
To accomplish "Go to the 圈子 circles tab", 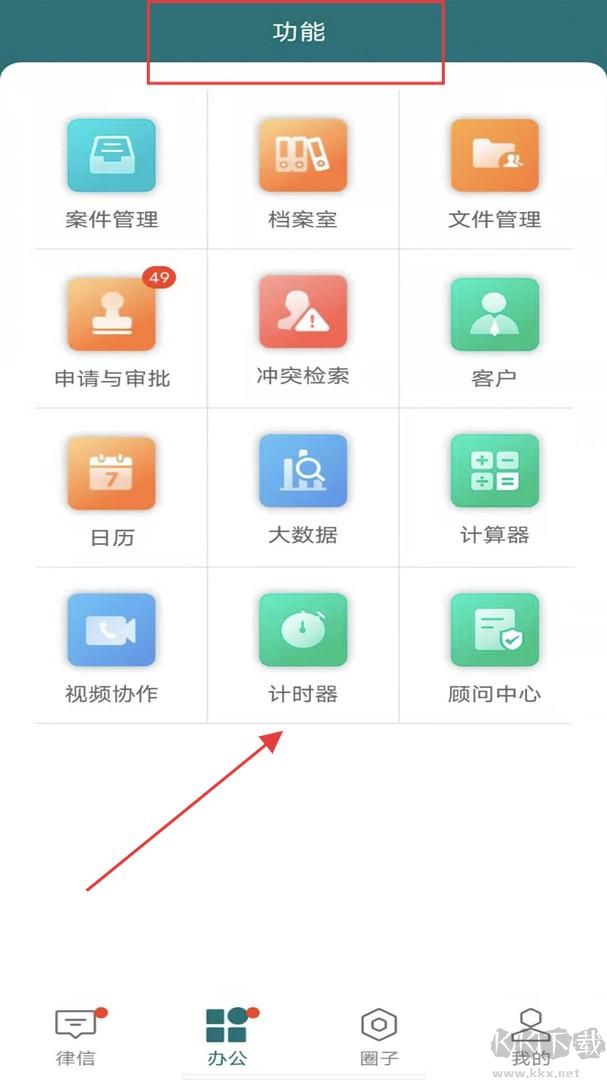I will click(x=379, y=1036).
